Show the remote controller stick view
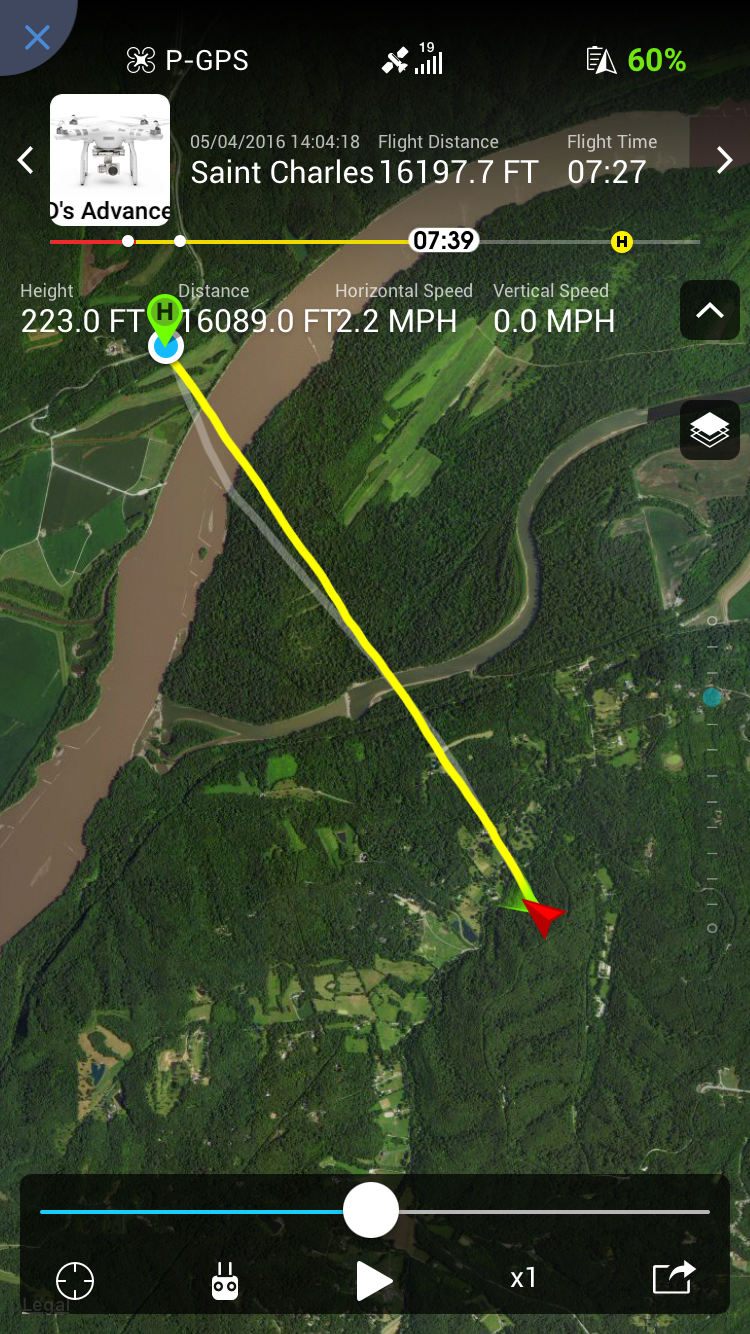The width and height of the screenshot is (750, 1334). [225, 1281]
